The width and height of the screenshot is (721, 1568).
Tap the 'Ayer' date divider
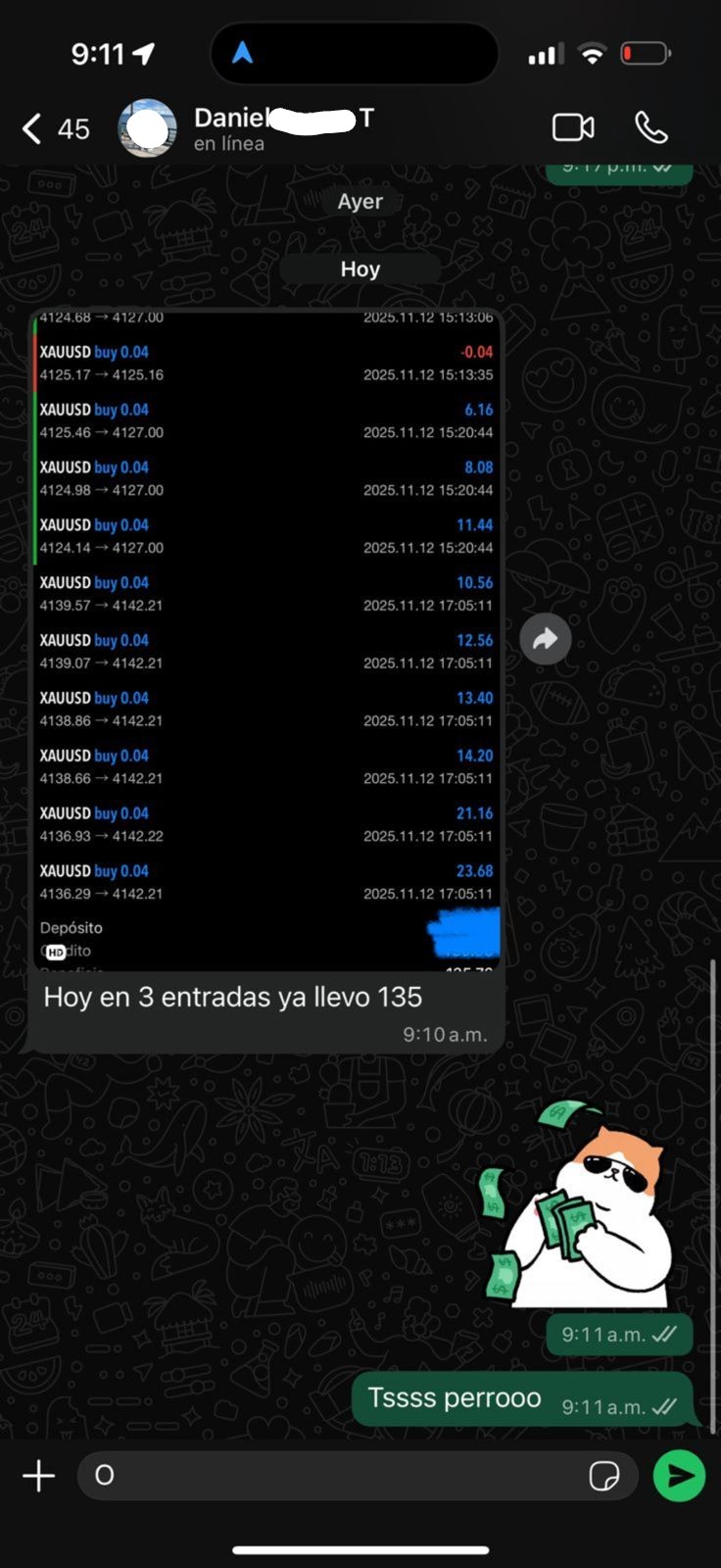pos(360,201)
